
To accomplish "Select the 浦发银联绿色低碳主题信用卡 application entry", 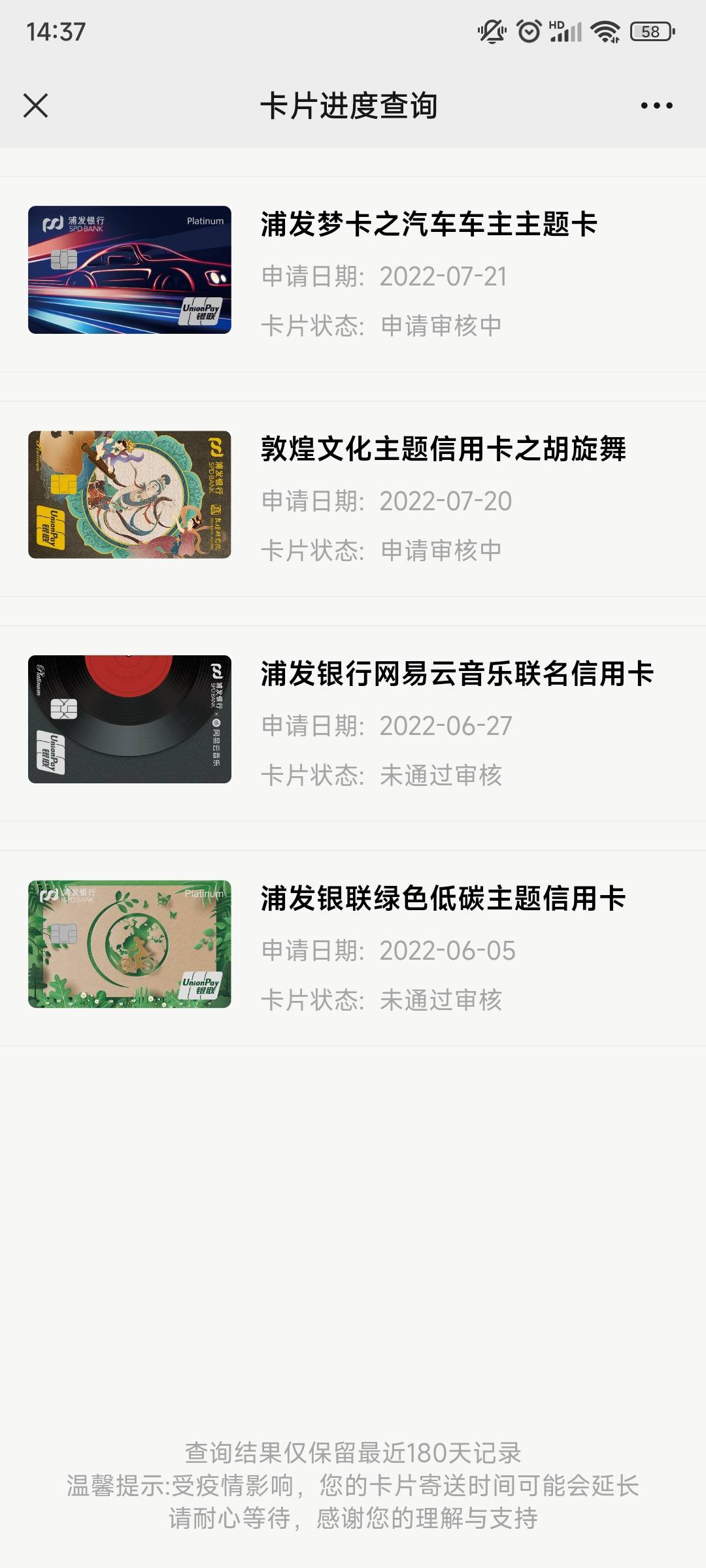I will (x=353, y=948).
